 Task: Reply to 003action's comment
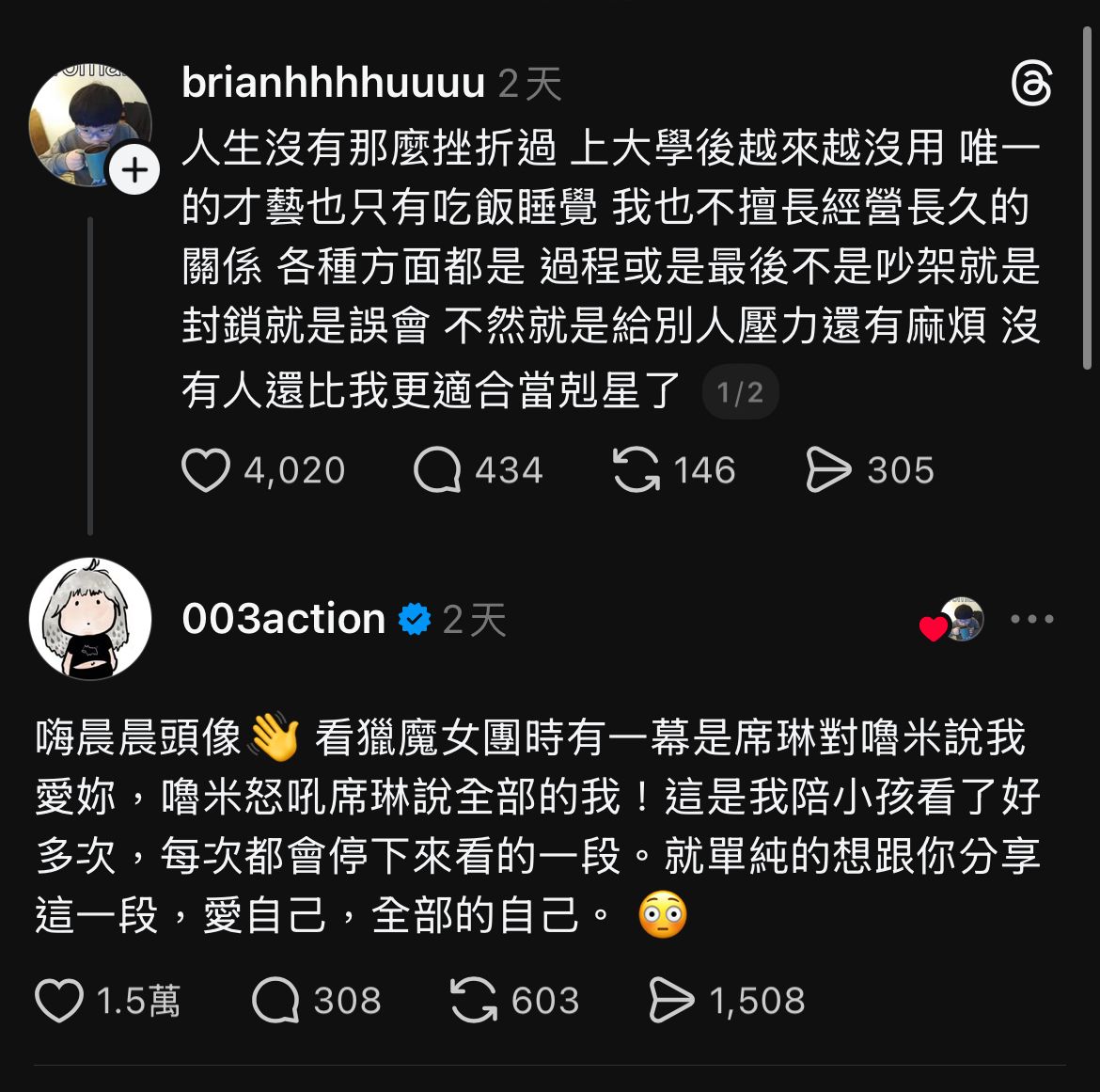(x=275, y=1001)
